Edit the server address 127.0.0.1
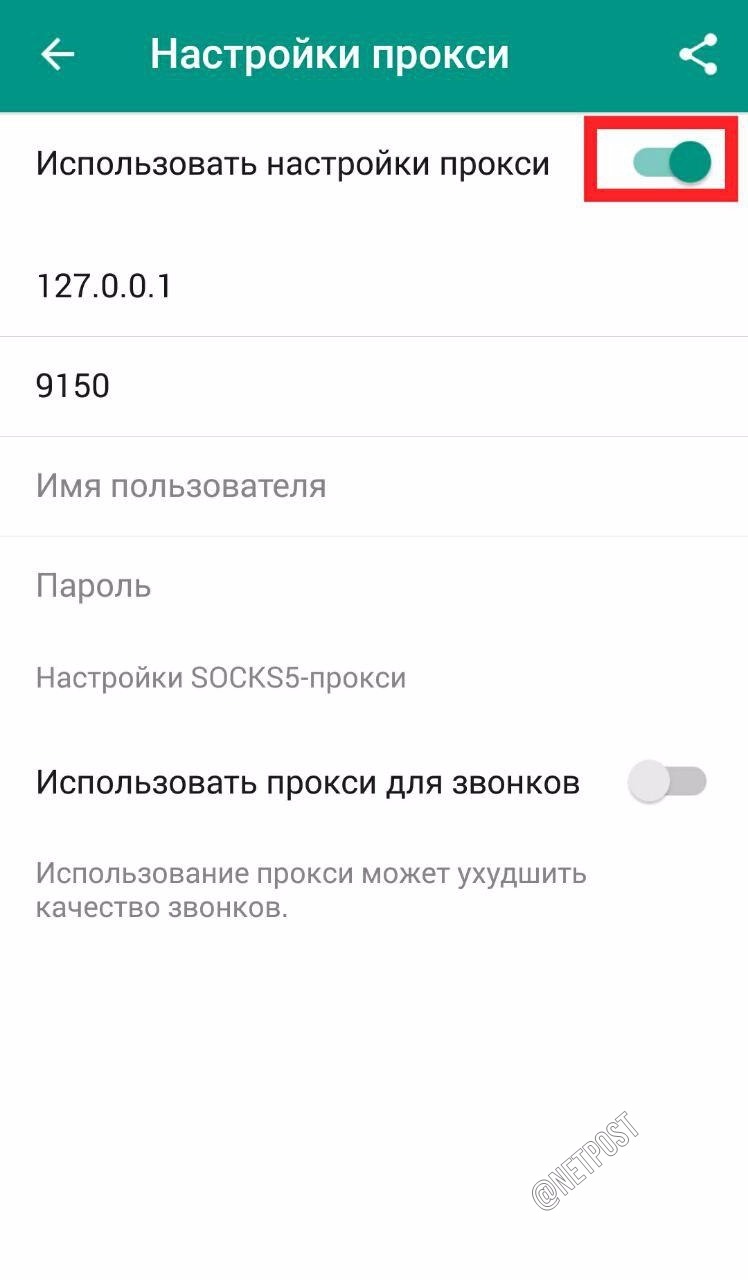 tap(374, 287)
